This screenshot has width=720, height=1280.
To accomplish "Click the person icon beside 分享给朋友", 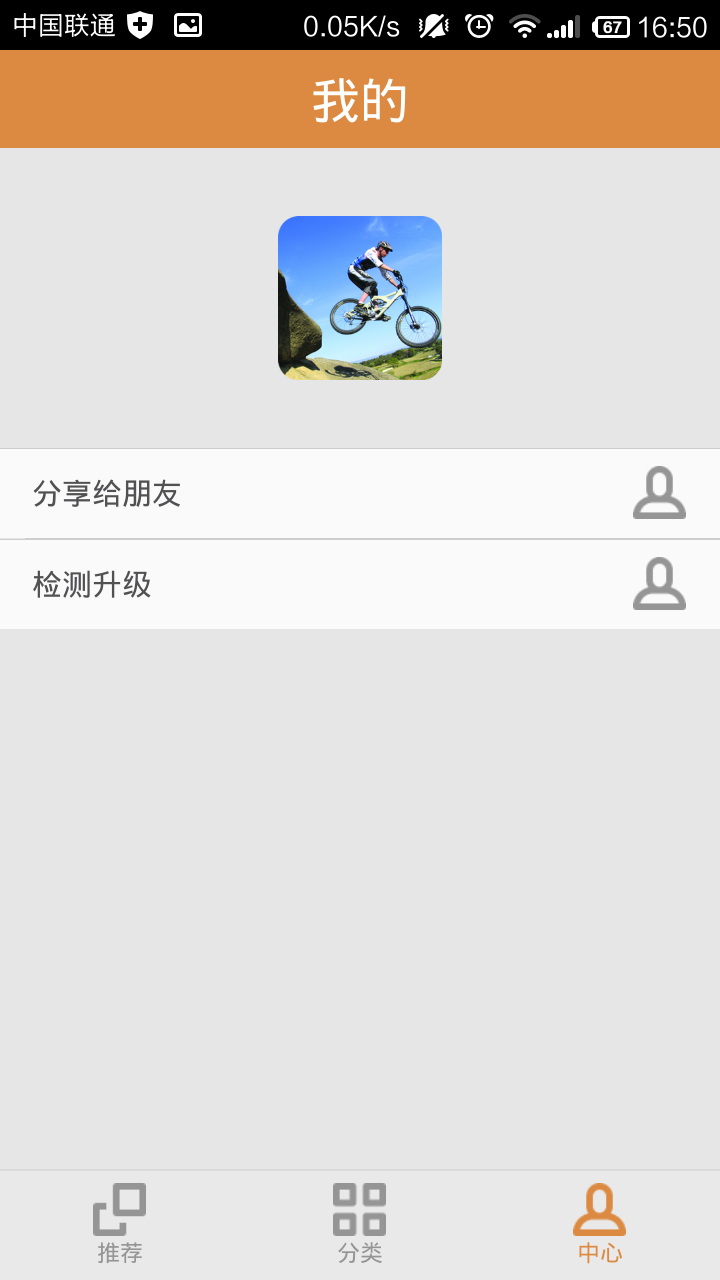I will (660, 493).
